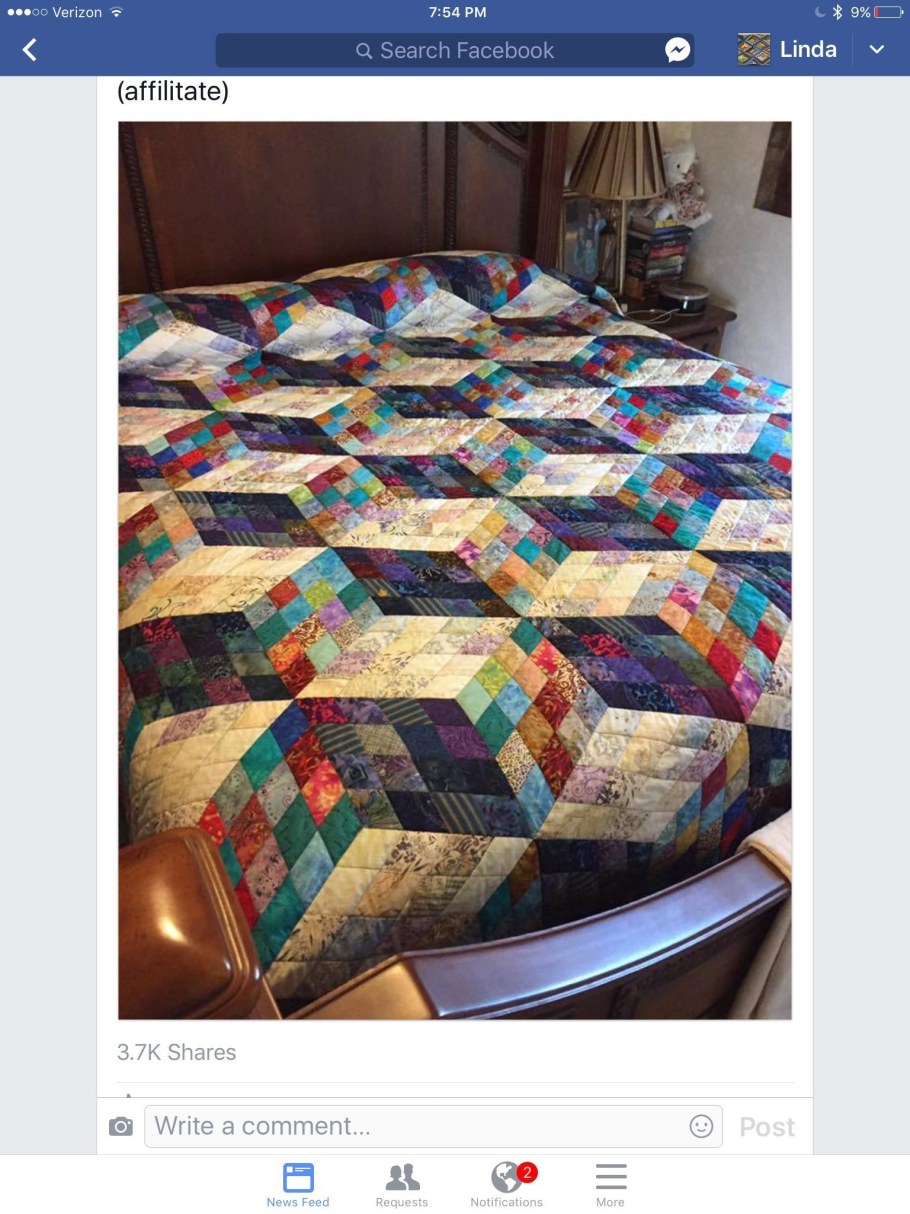The height and width of the screenshot is (1214, 910).
Task: Expand the account dropdown arrow
Action: [x=877, y=50]
